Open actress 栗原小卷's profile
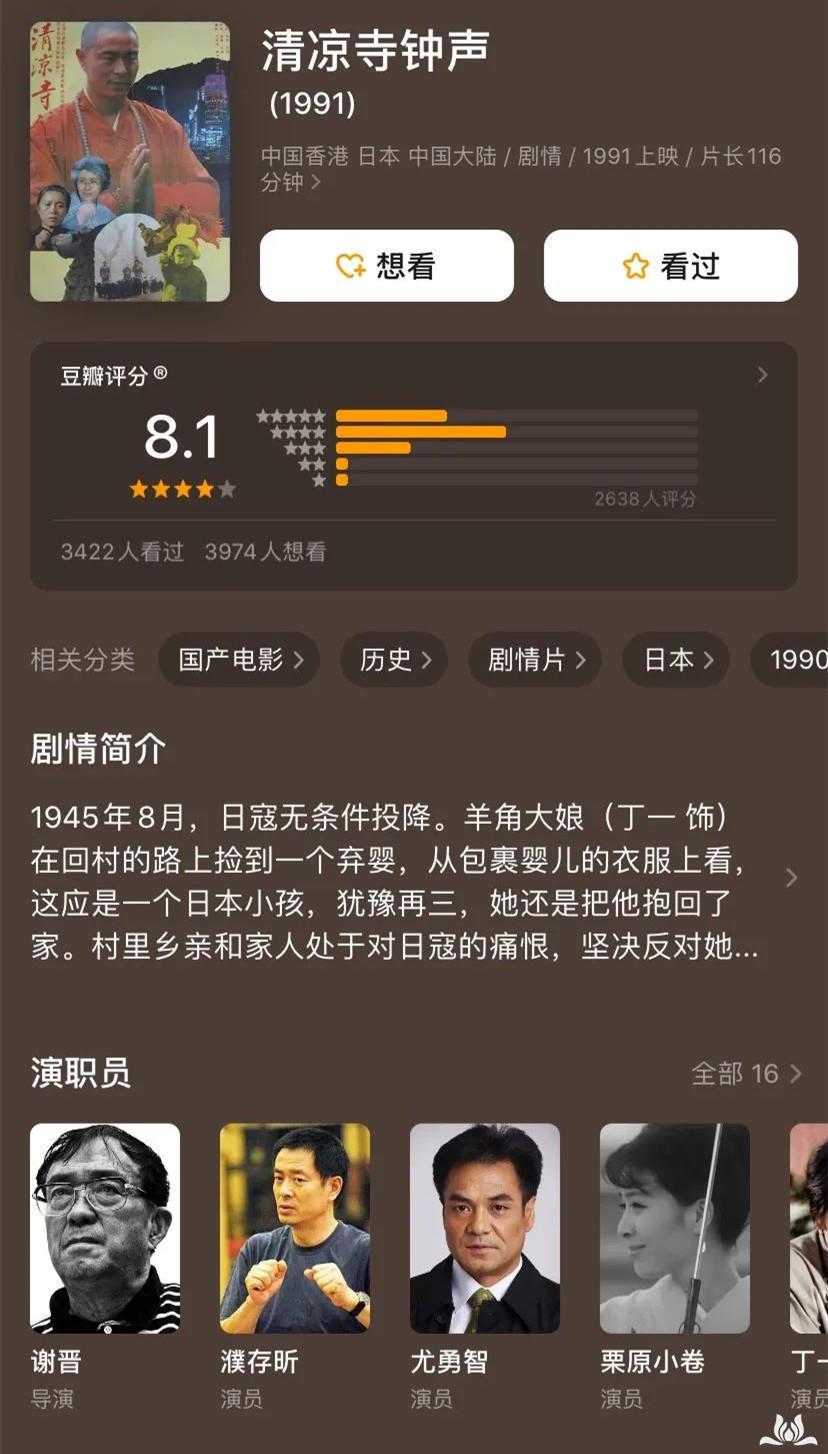828x1454 pixels. pos(675,1228)
